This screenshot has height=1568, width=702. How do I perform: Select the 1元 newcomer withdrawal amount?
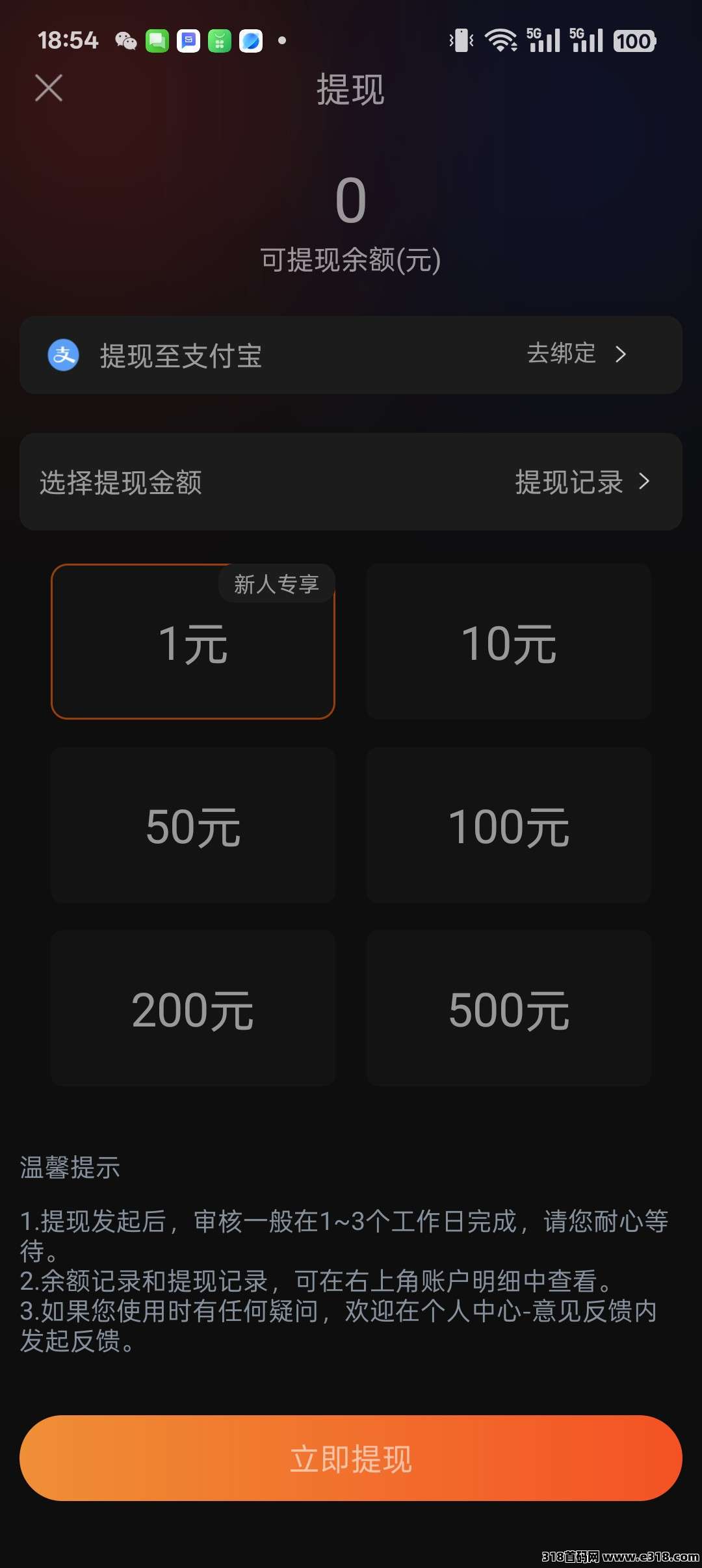pos(193,642)
